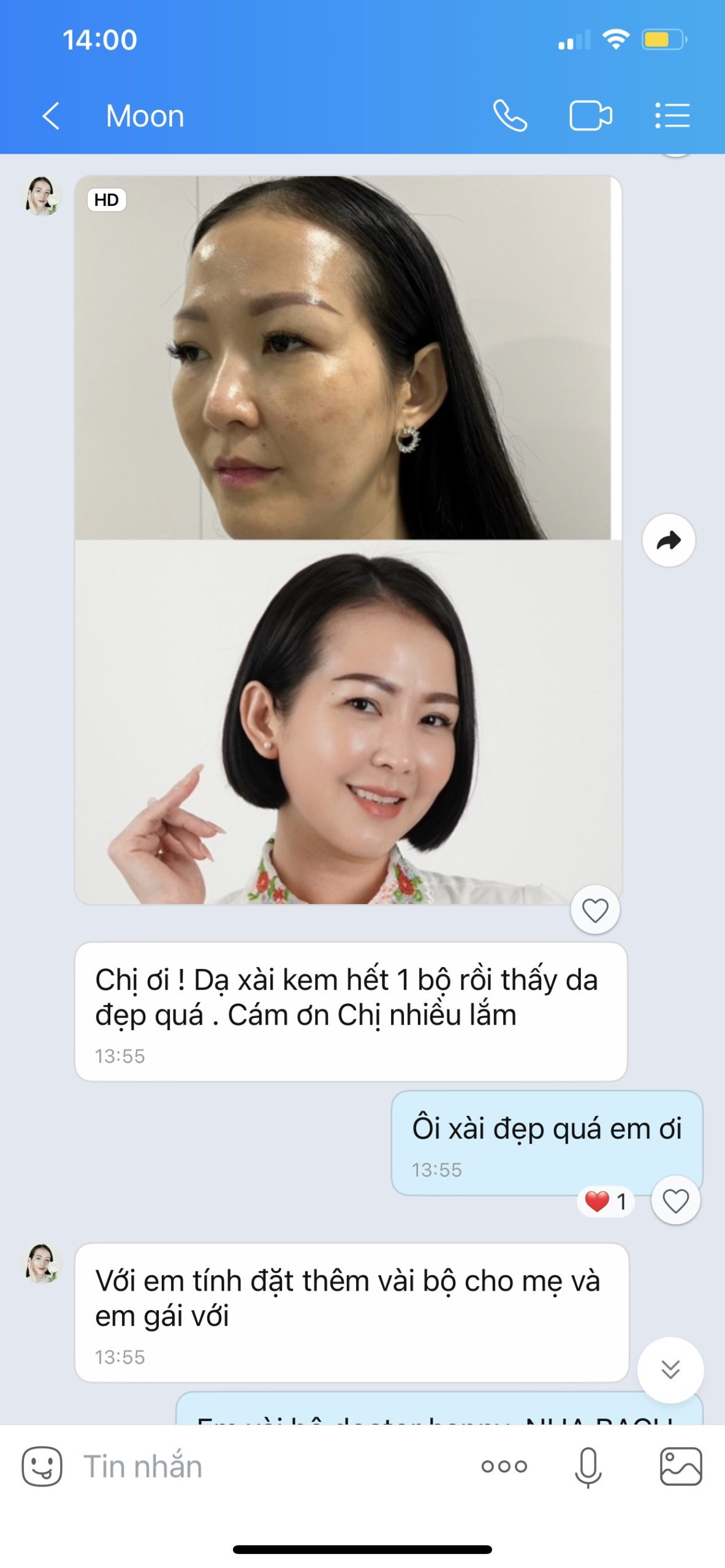This screenshot has height=1568, width=725.
Task: React to the 'Ôi xài đẹp quá em ơi' message
Action: click(x=675, y=1201)
